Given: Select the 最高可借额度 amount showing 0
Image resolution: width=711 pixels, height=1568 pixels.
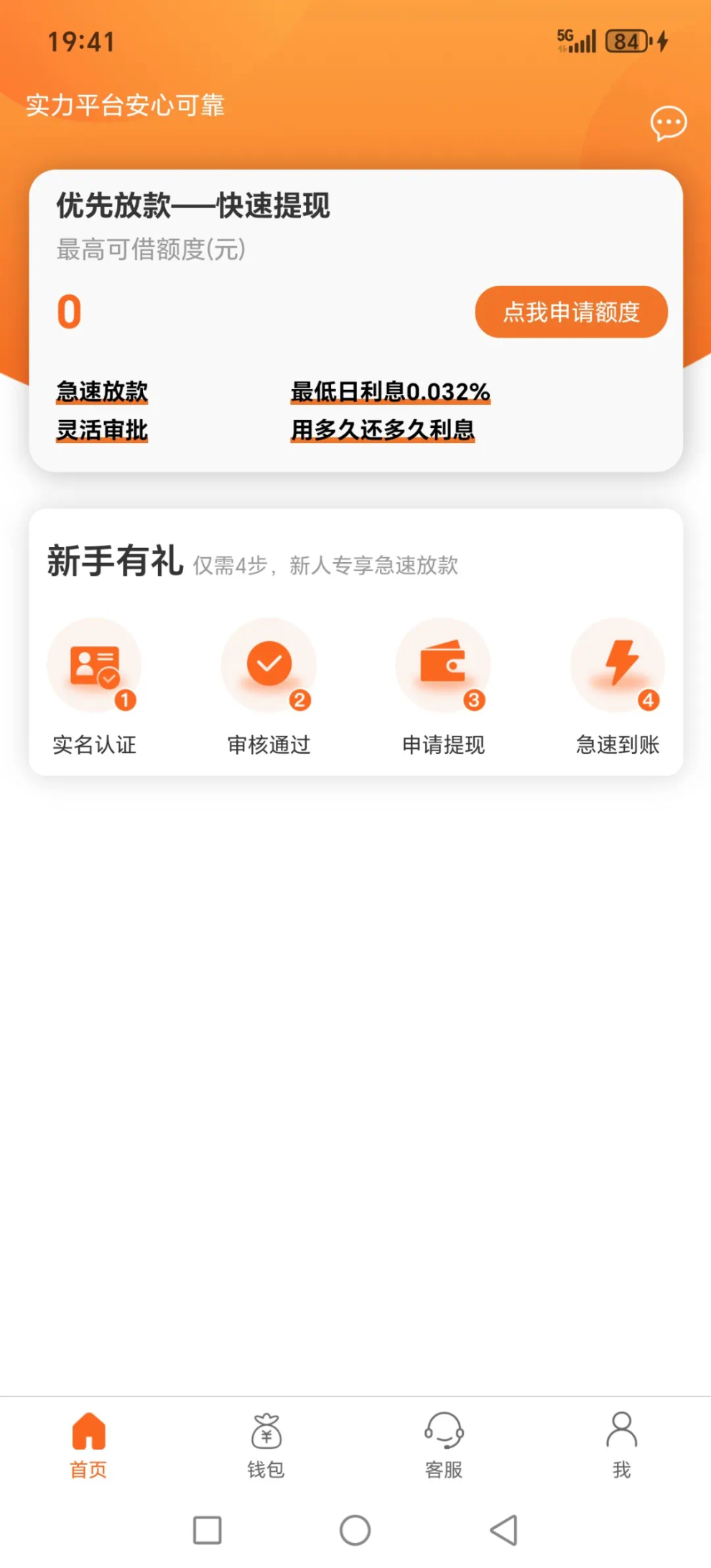Looking at the screenshot, I should click(x=68, y=312).
